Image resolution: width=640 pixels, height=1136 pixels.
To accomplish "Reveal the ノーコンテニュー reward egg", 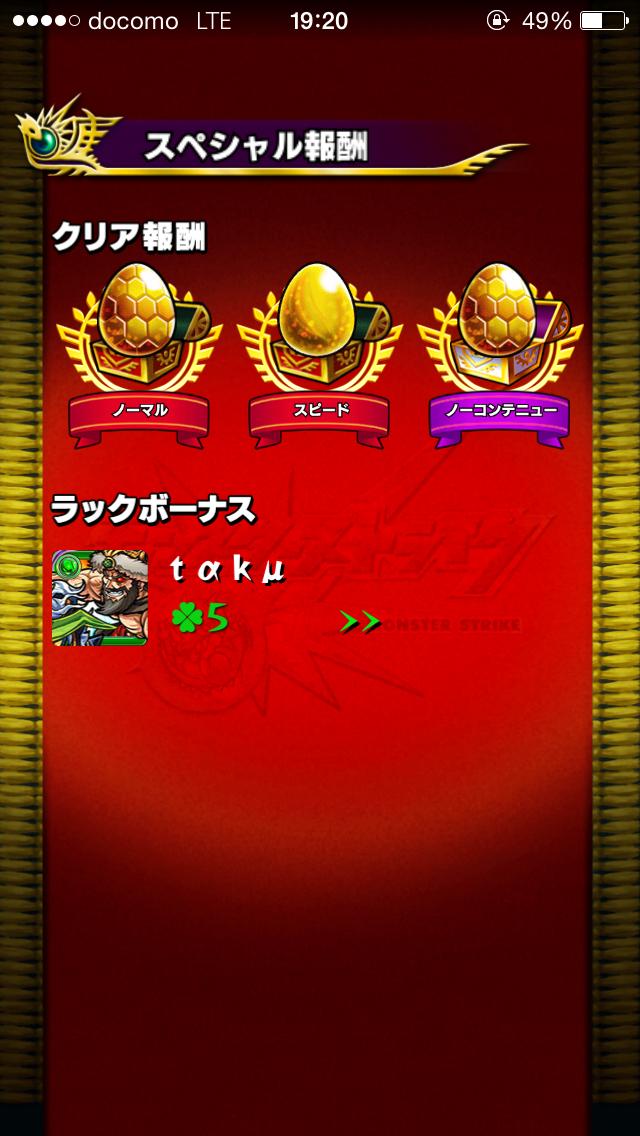I will point(498,330).
